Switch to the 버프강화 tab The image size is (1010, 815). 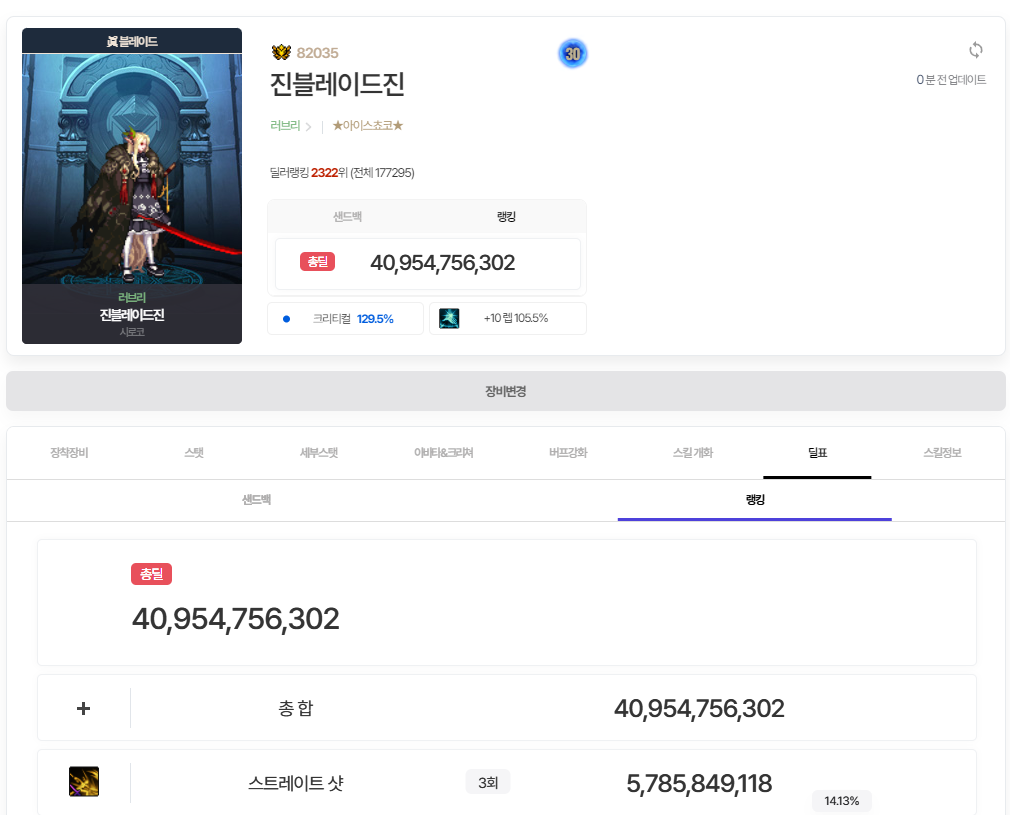coord(568,453)
